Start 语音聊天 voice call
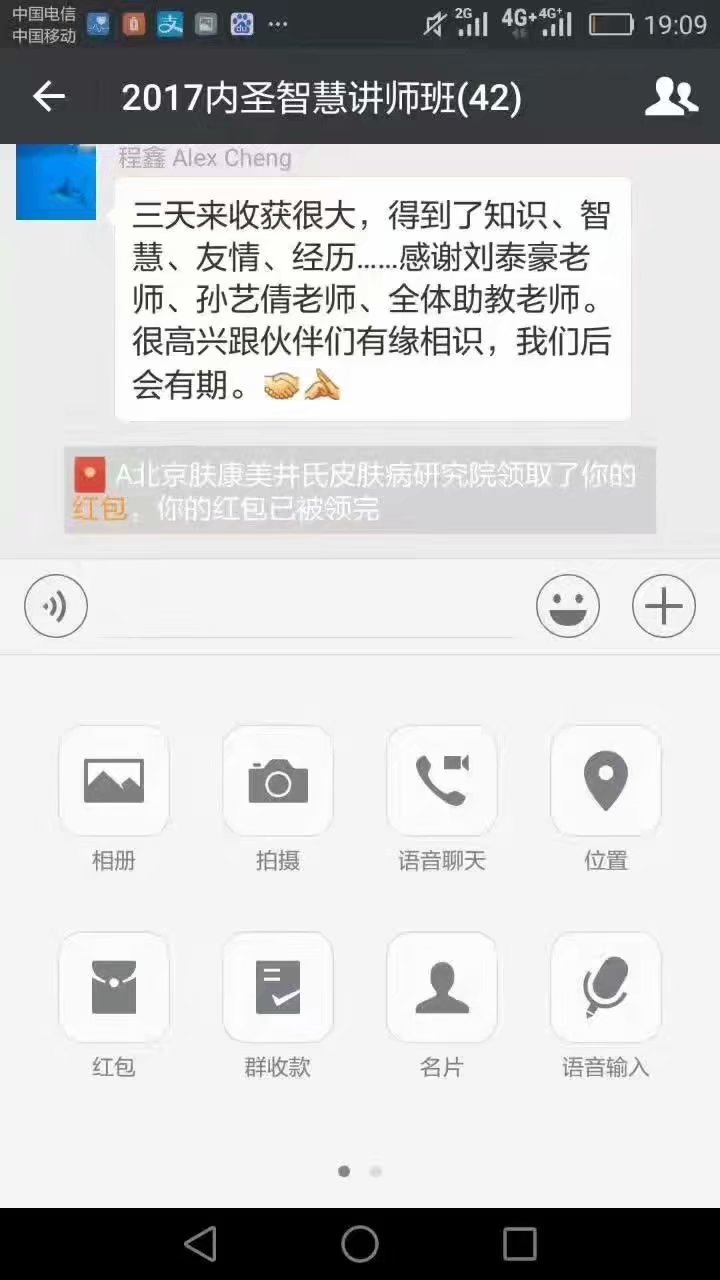Image resolution: width=720 pixels, height=1280 pixels. [x=442, y=781]
